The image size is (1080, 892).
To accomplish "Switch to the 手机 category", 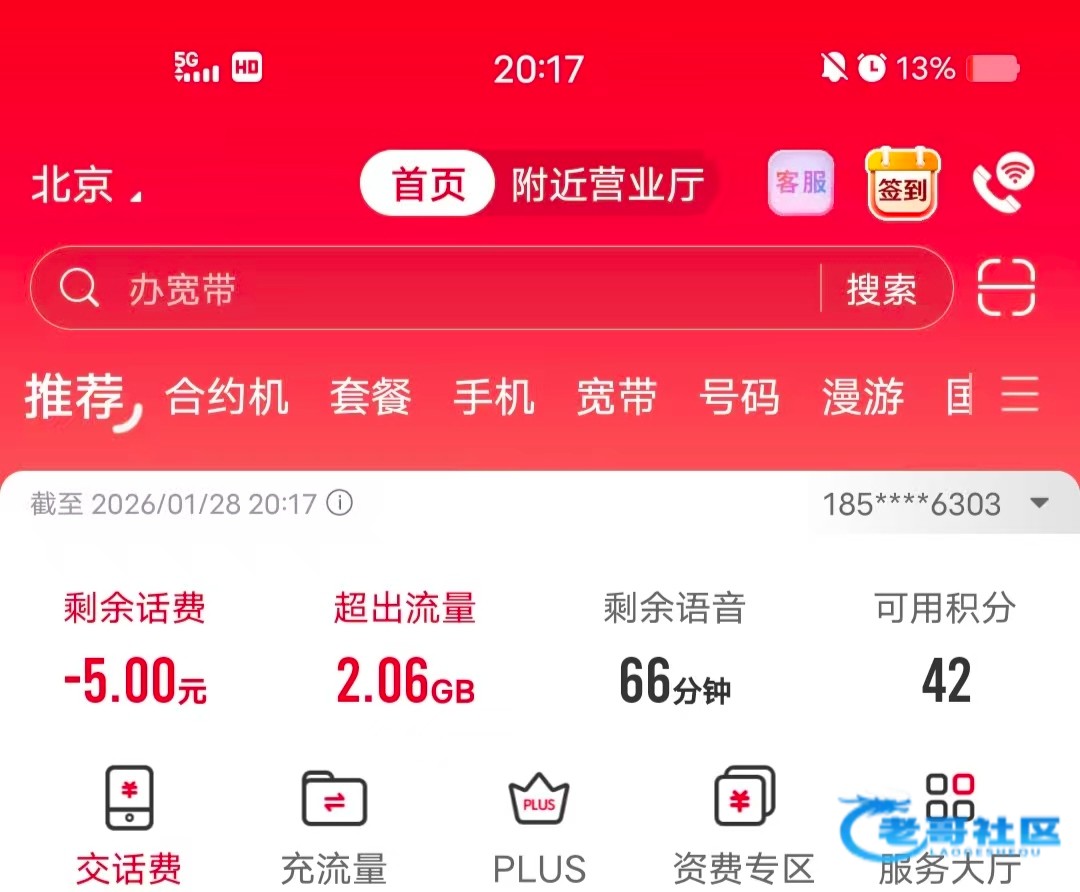I will (494, 397).
